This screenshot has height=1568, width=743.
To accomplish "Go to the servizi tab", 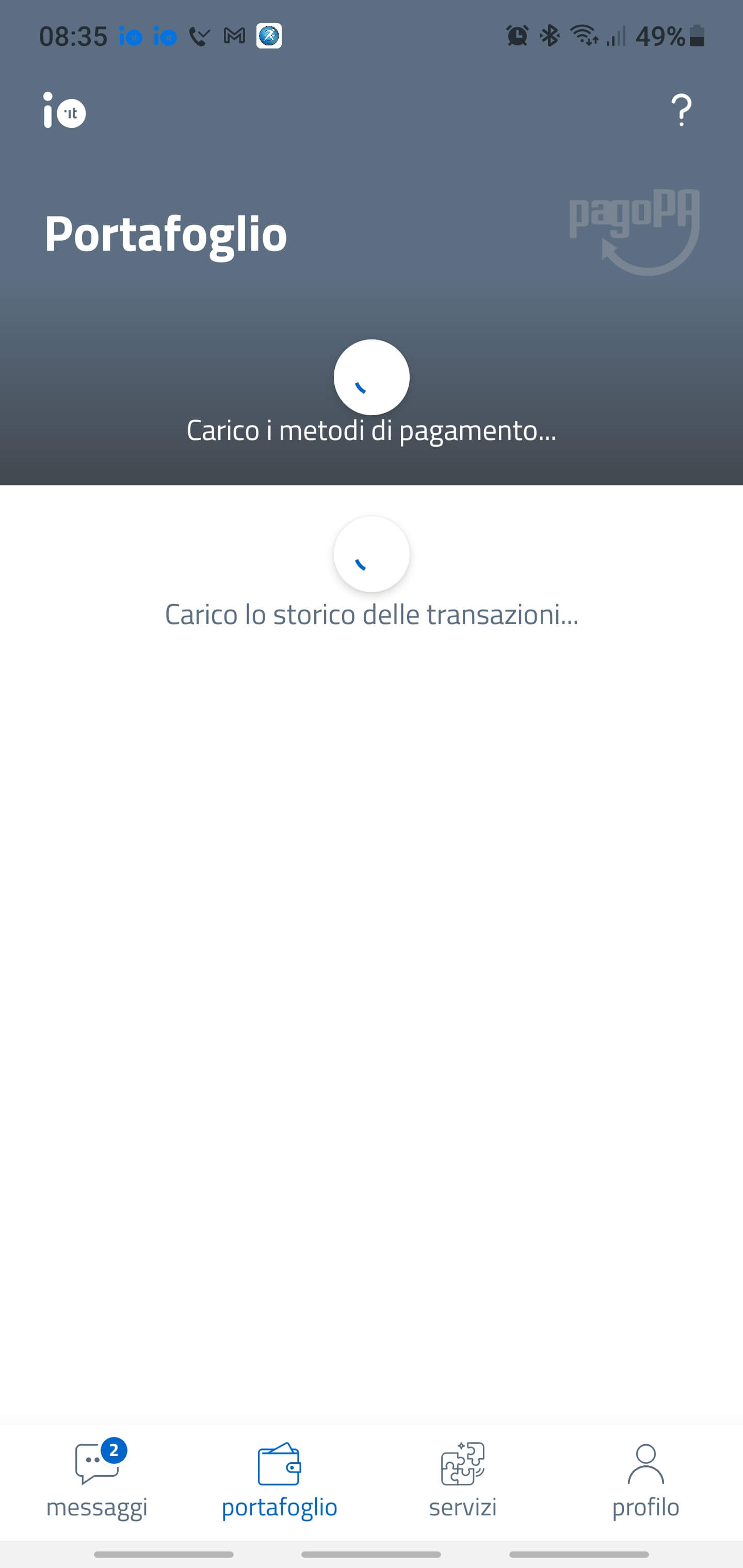I will (x=463, y=1480).
